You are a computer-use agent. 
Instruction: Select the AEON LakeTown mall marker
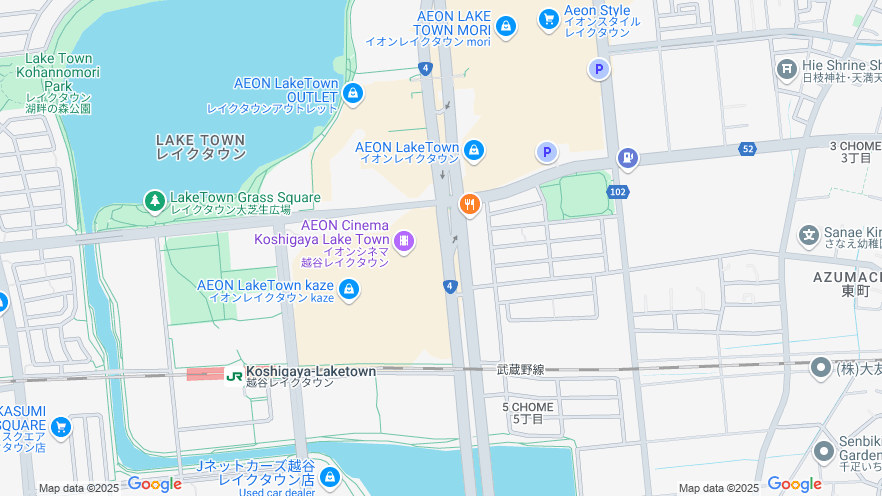[x=474, y=151]
